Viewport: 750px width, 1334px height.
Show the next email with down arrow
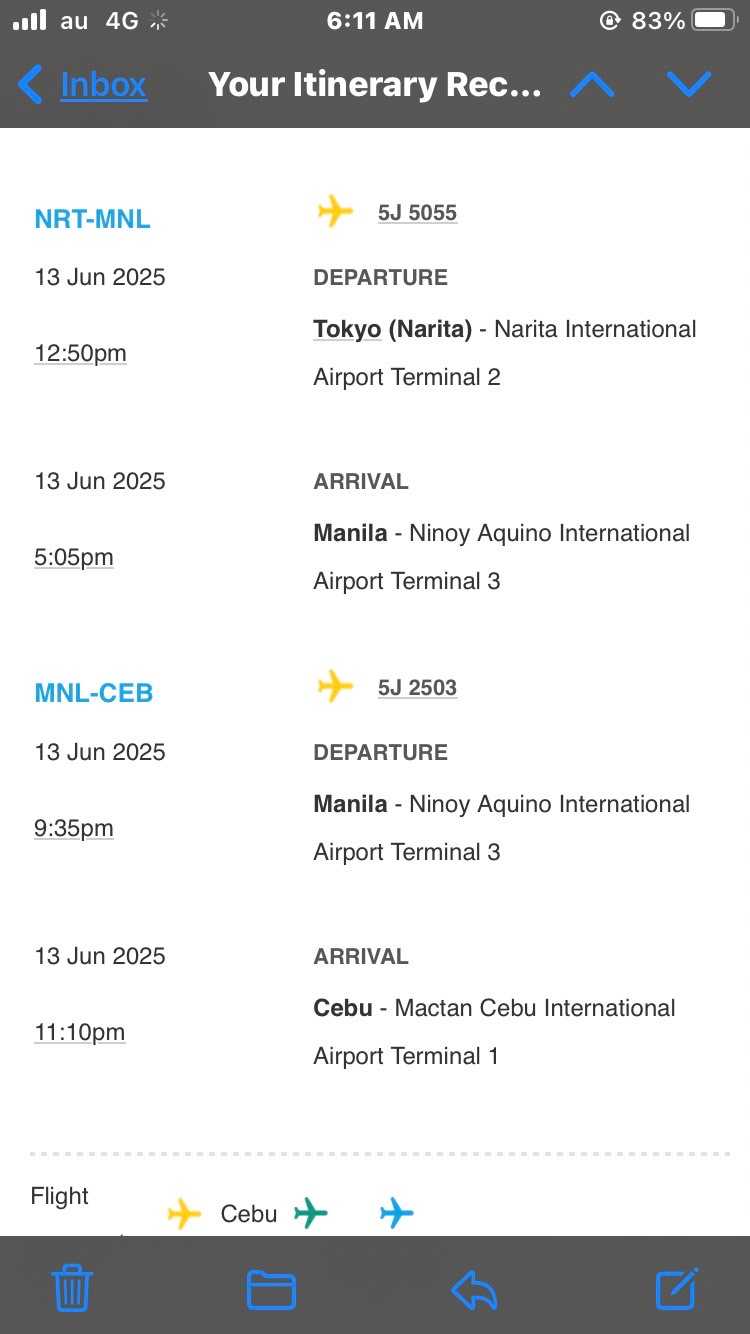click(689, 85)
